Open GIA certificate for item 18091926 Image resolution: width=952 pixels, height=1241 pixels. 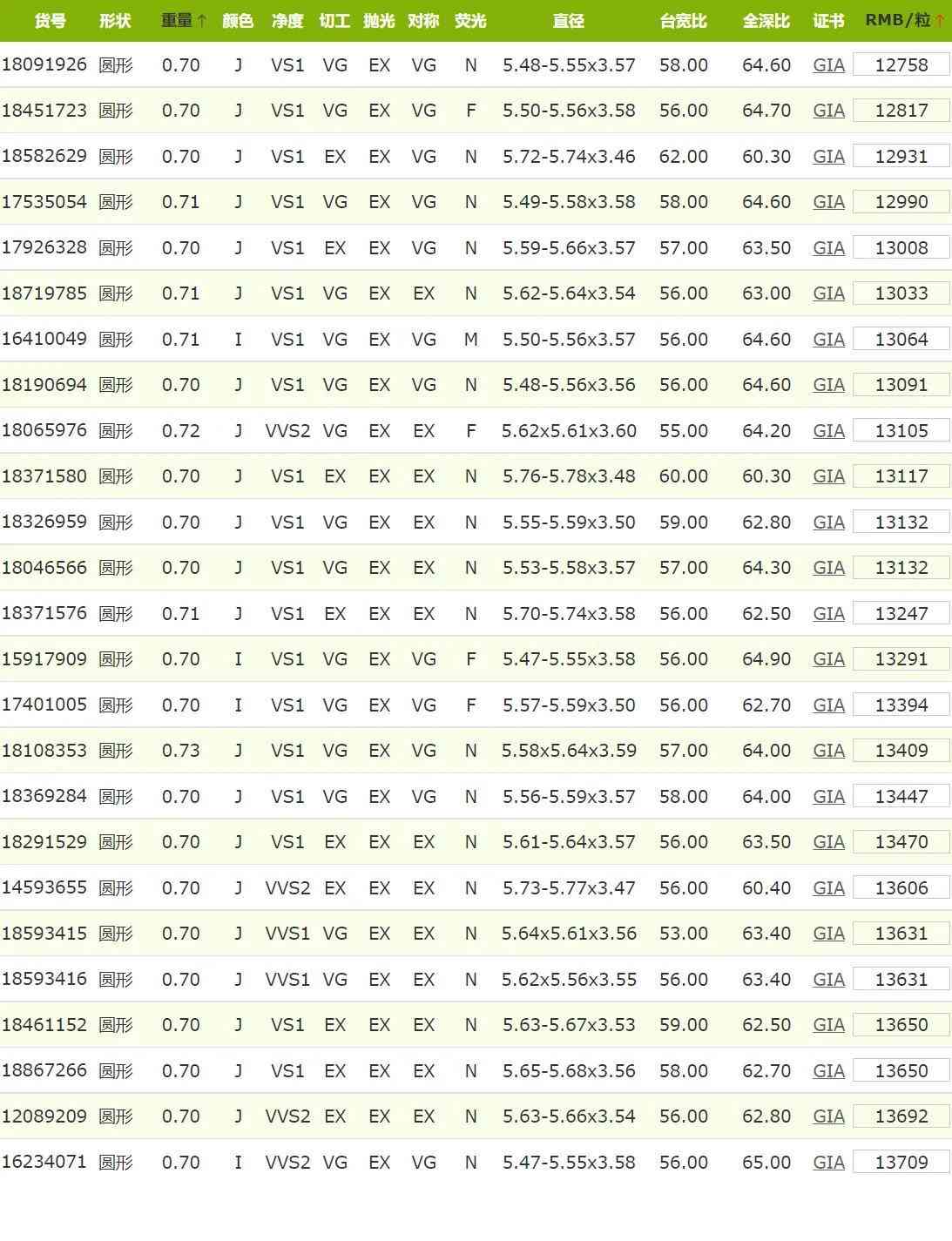pyautogui.click(x=828, y=65)
